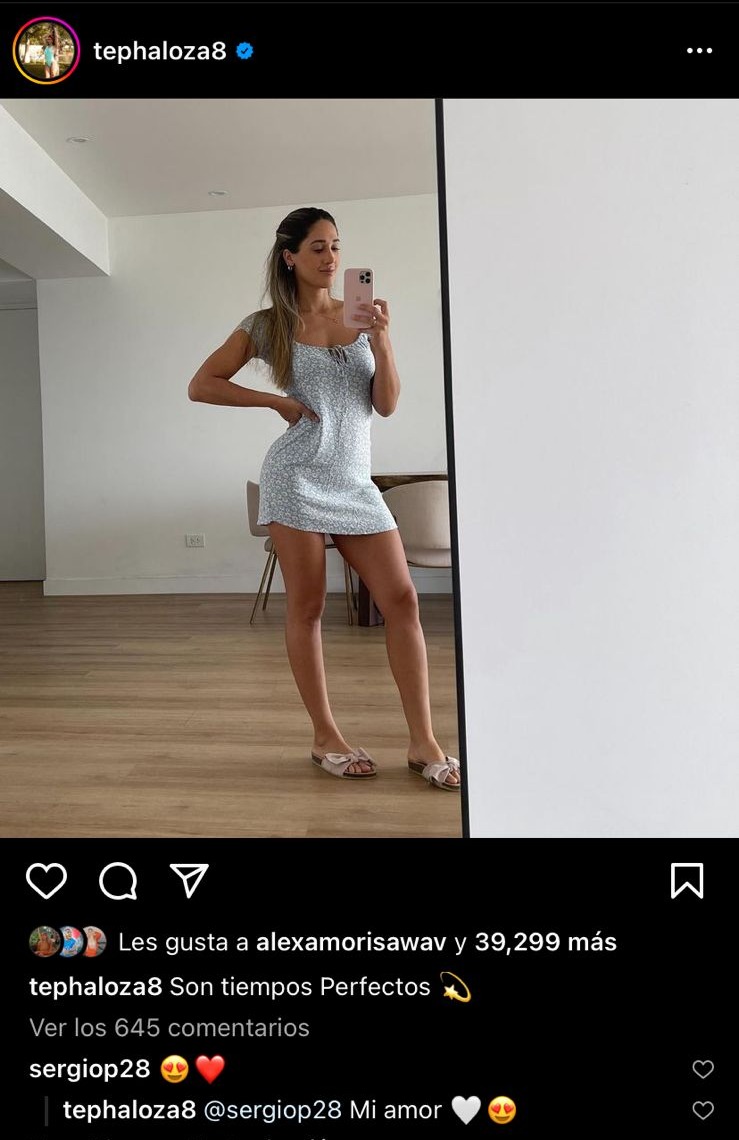The width and height of the screenshot is (739, 1140).
Task: Like the post with the heart icon
Action: (x=46, y=881)
